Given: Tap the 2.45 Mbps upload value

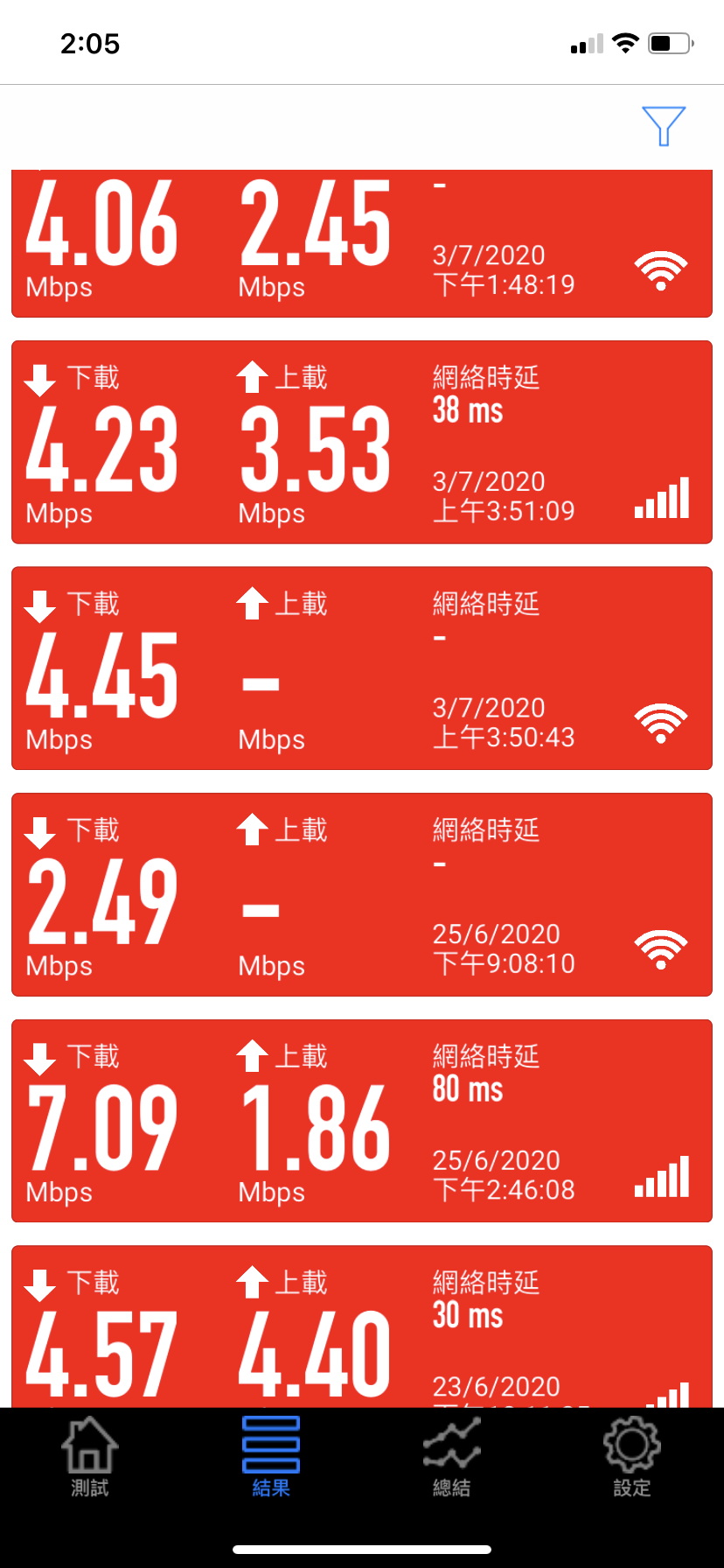Looking at the screenshot, I should click(x=315, y=221).
